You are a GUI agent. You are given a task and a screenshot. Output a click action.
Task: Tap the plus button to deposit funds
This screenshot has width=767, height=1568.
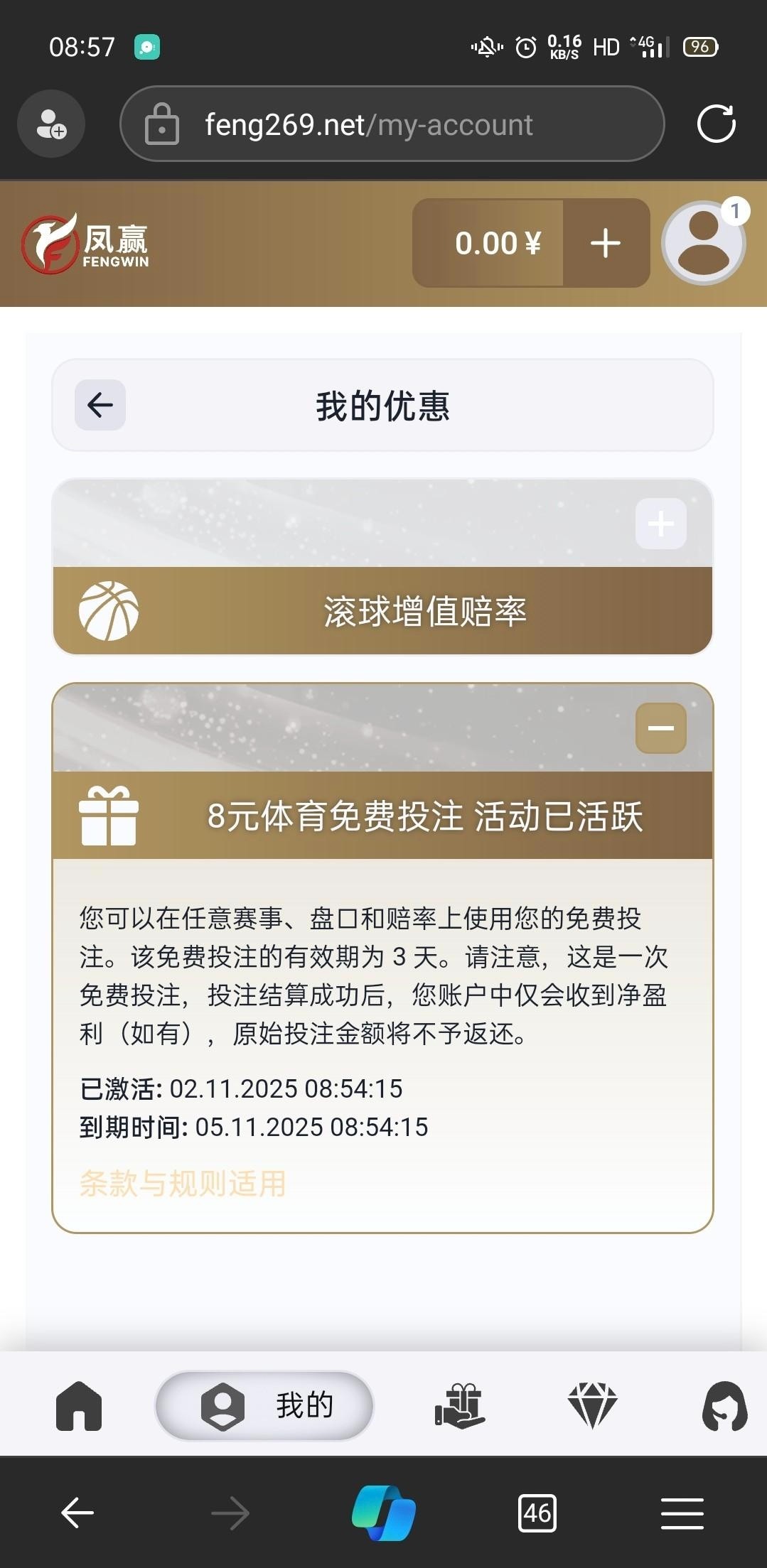[x=606, y=244]
